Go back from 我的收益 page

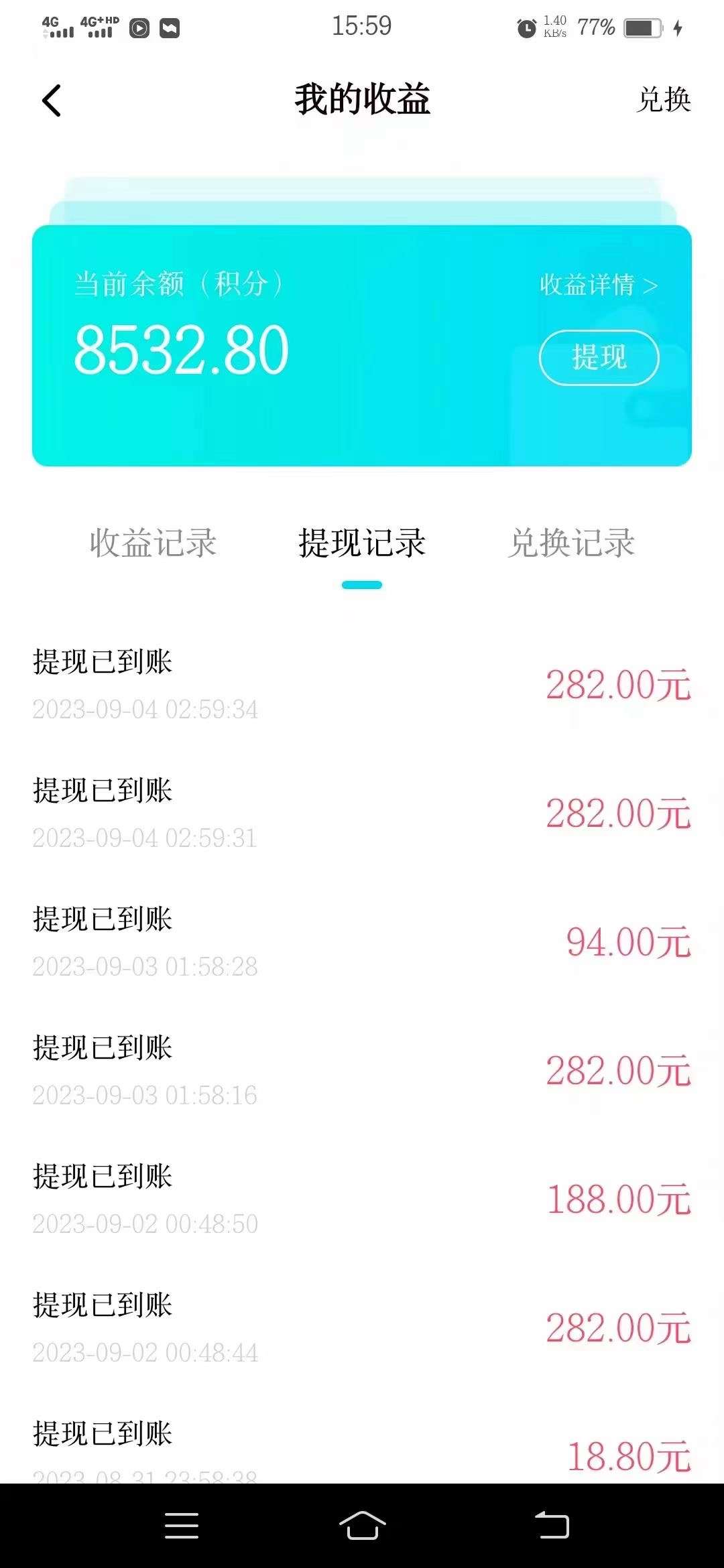point(52,101)
